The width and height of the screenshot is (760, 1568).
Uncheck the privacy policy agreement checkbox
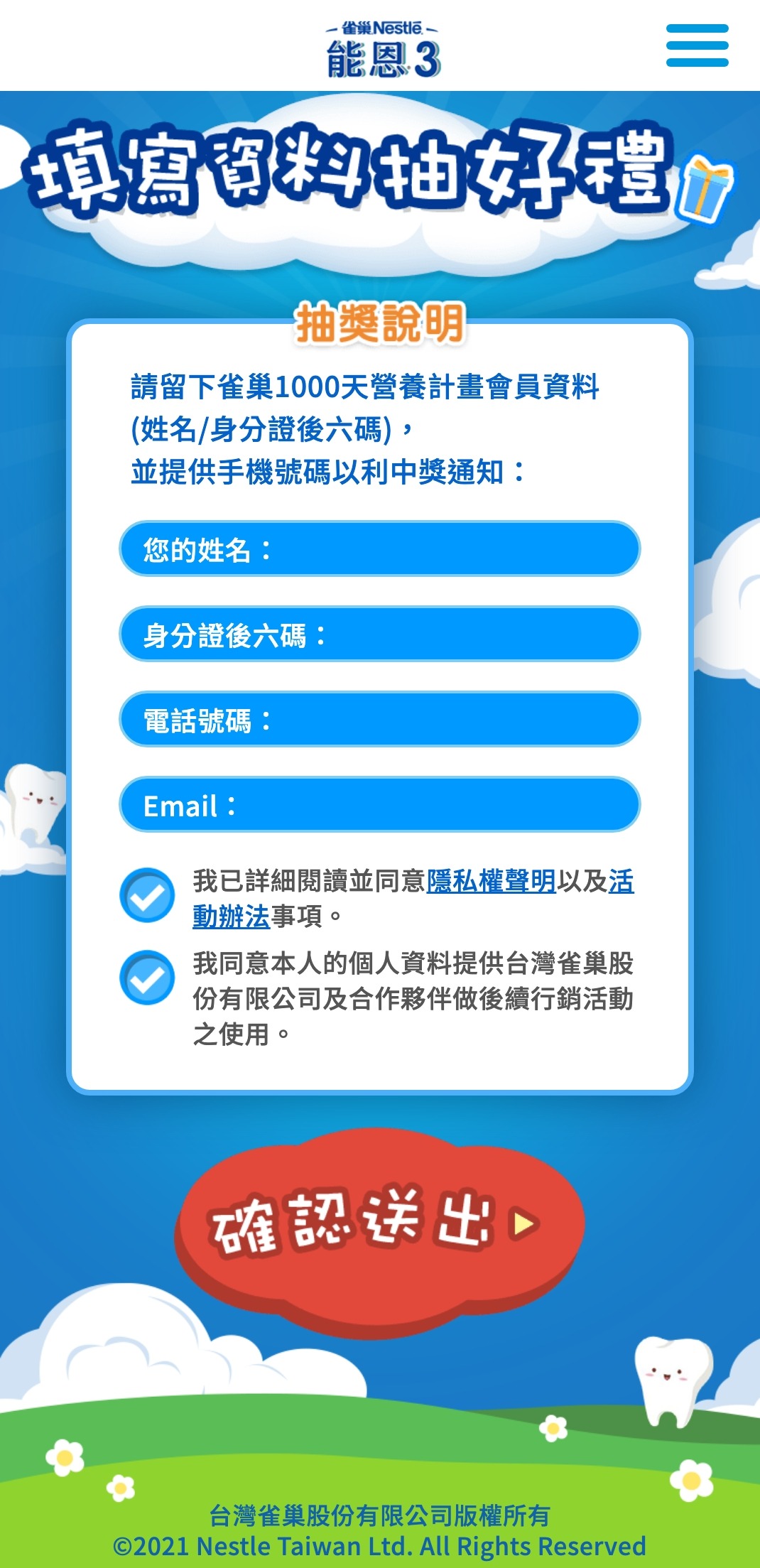tap(147, 895)
